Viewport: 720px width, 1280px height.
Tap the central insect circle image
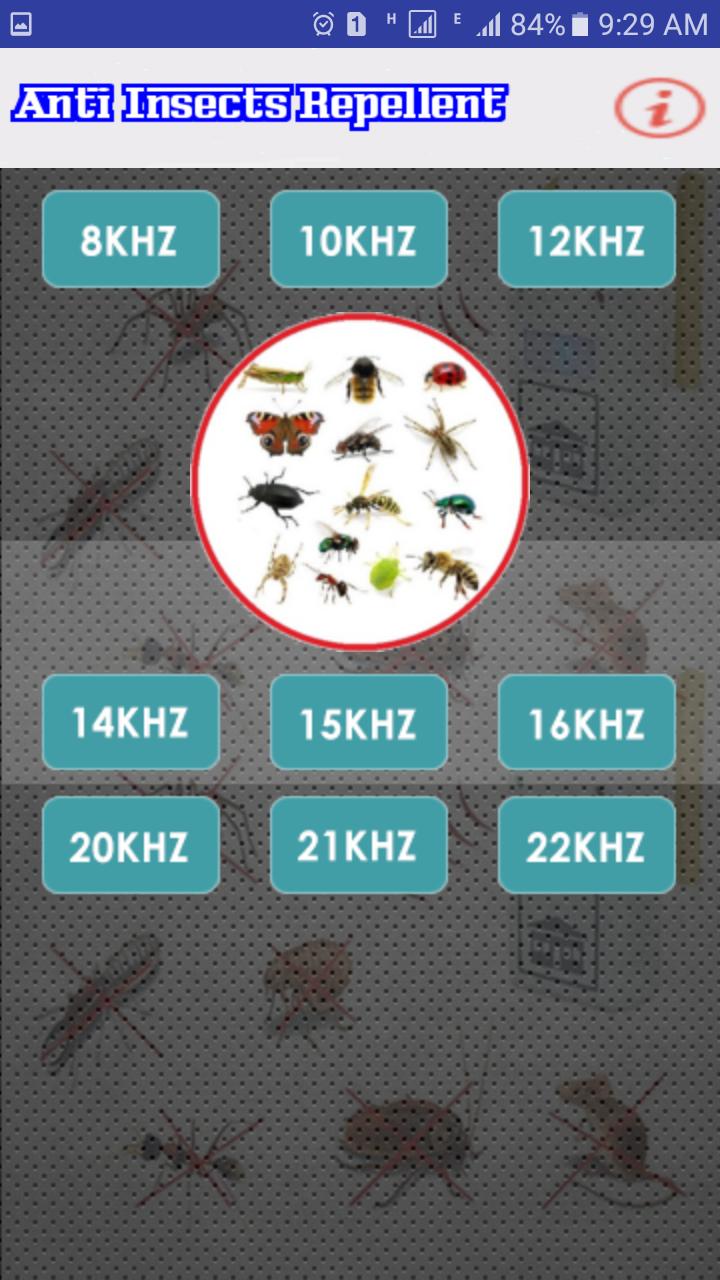point(358,480)
